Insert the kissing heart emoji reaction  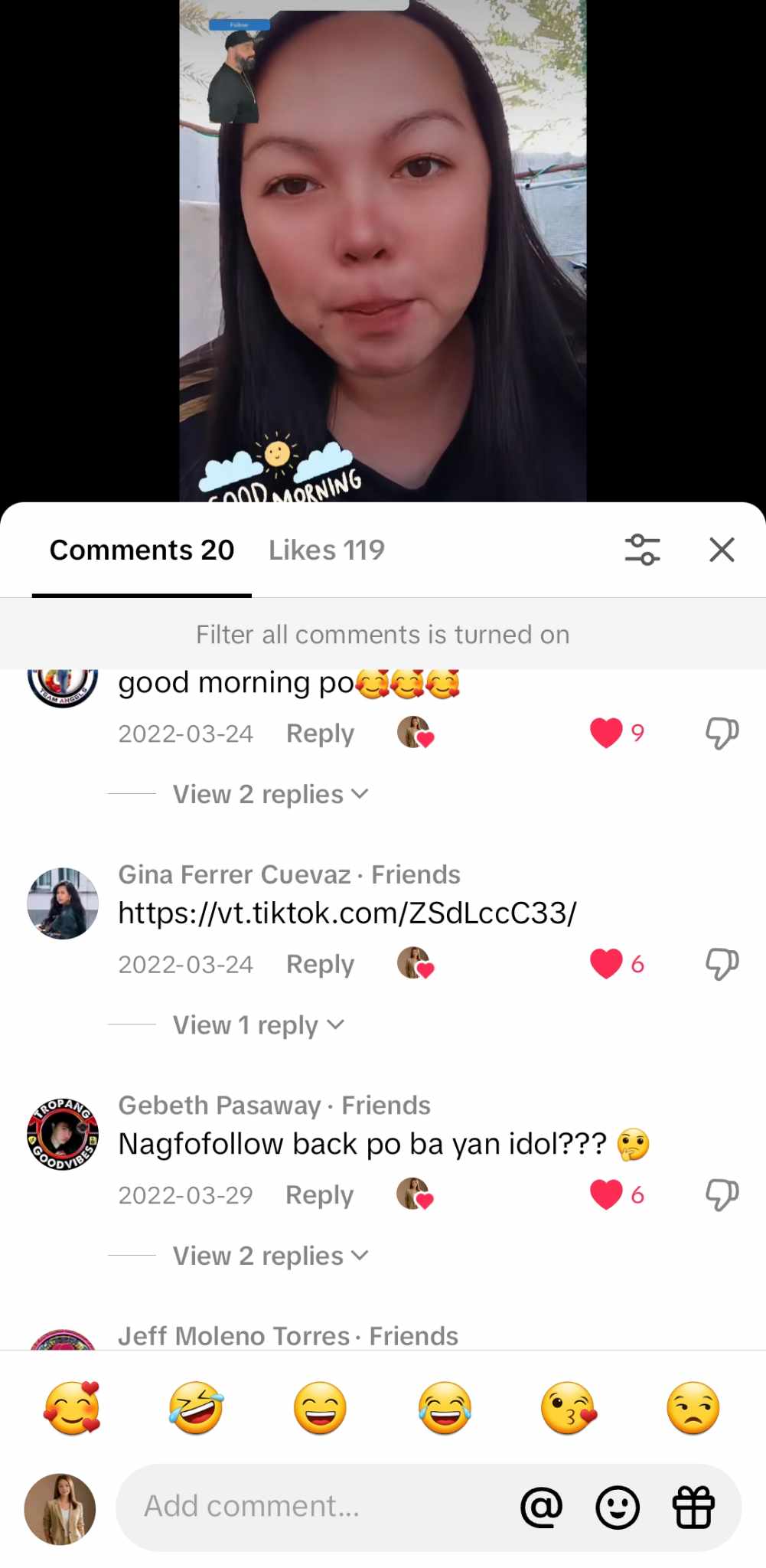click(569, 1409)
